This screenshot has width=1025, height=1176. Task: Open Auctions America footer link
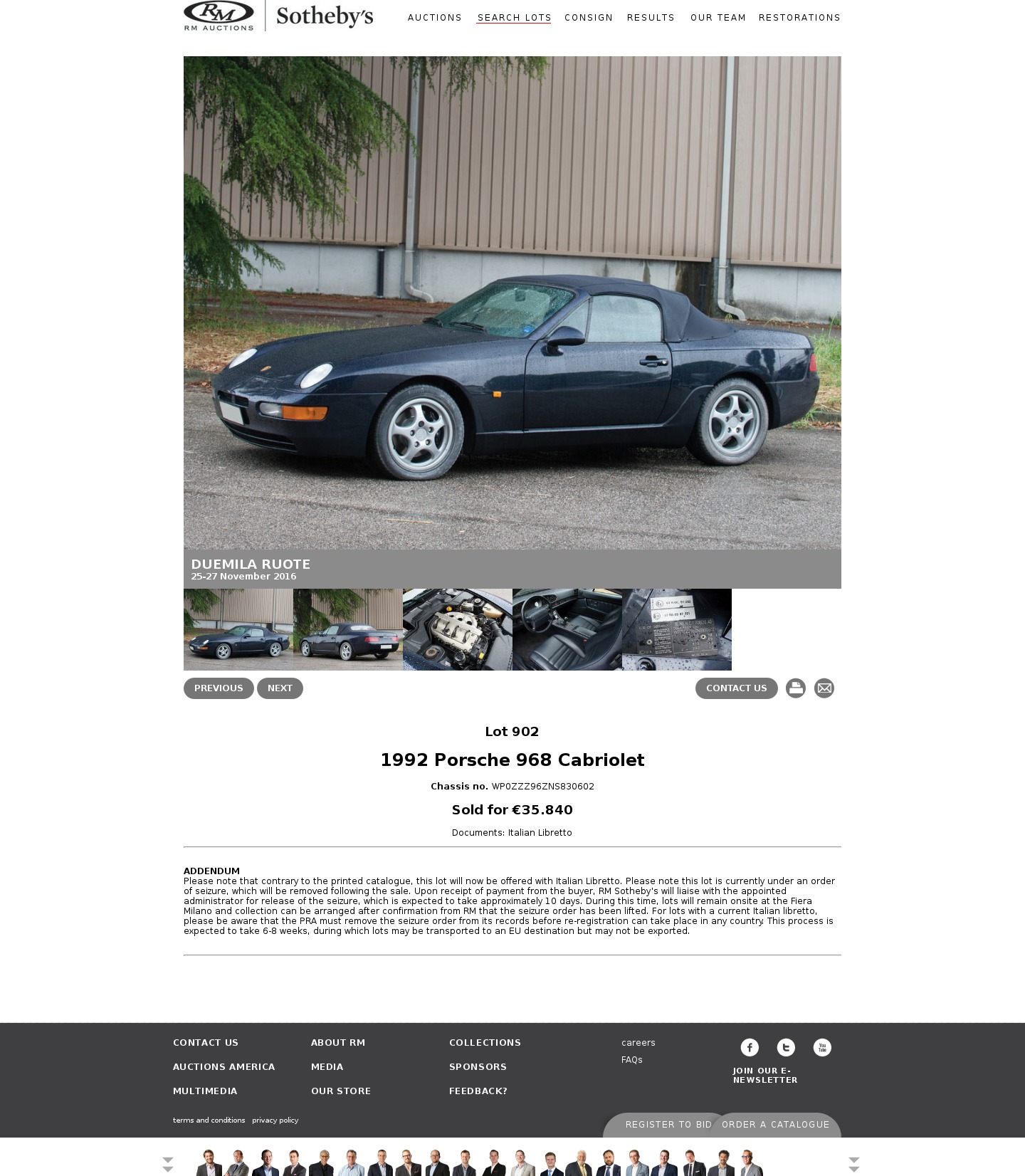tap(224, 1067)
